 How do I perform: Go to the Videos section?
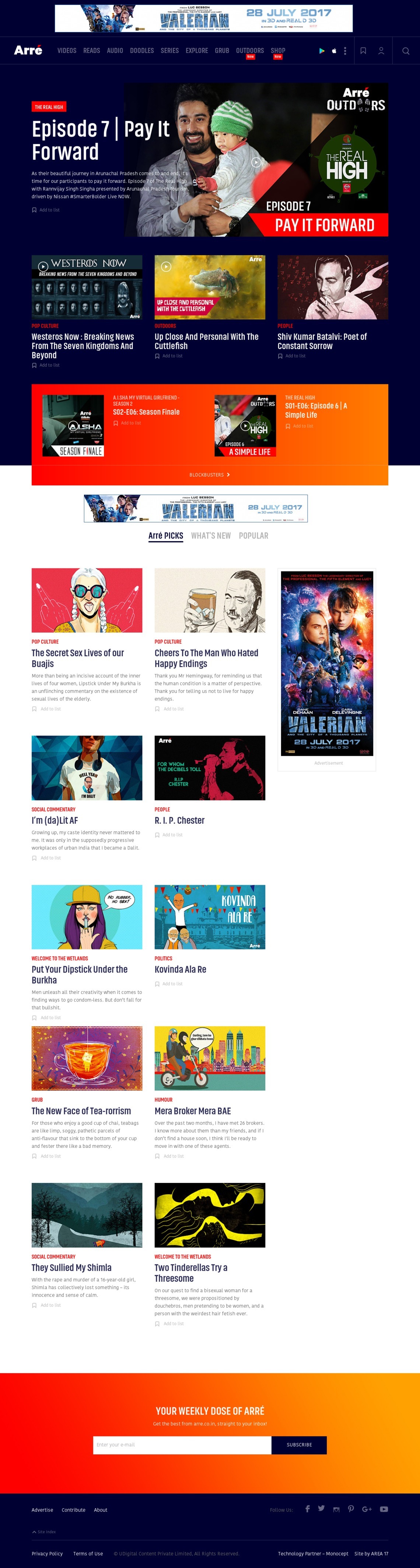tap(67, 51)
